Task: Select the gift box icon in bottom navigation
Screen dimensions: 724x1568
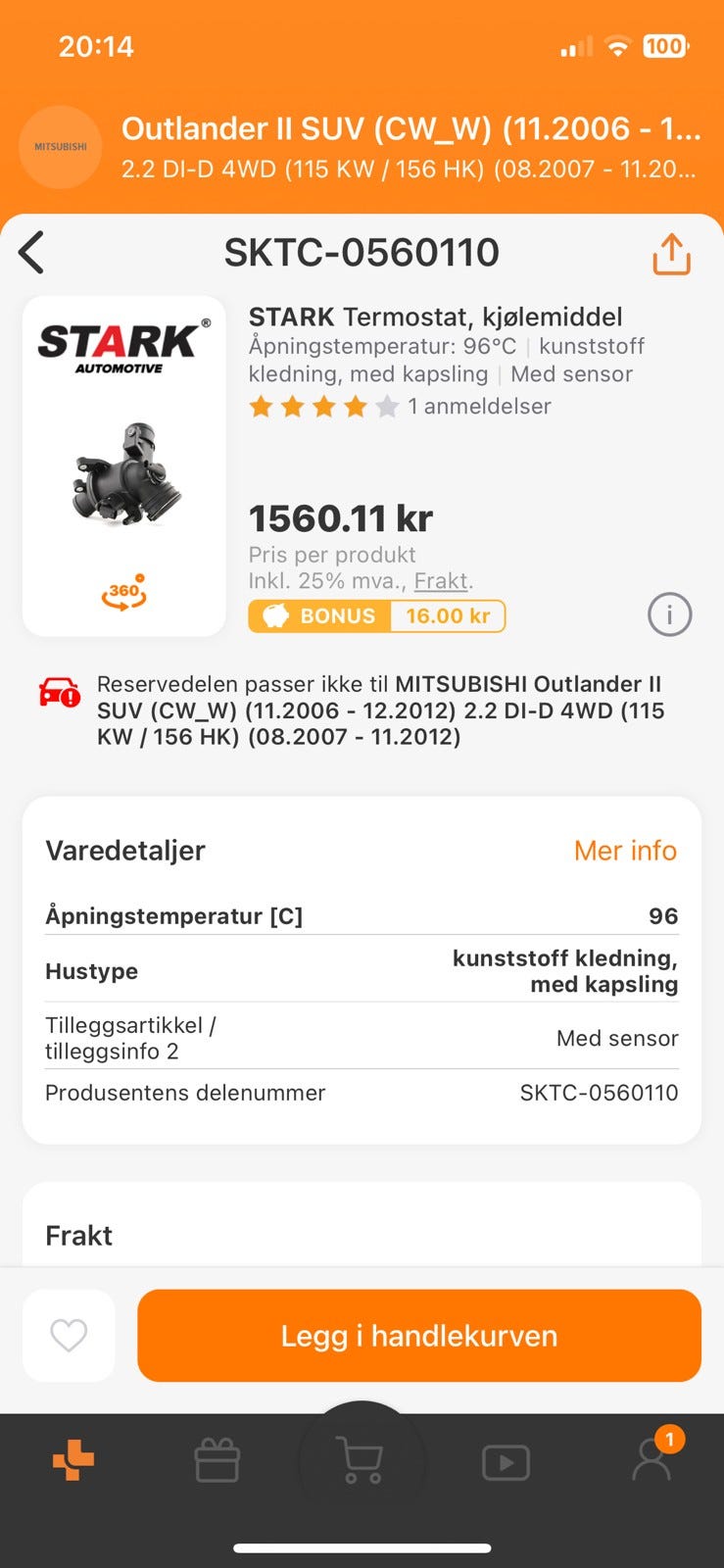Action: pyautogui.click(x=217, y=1459)
